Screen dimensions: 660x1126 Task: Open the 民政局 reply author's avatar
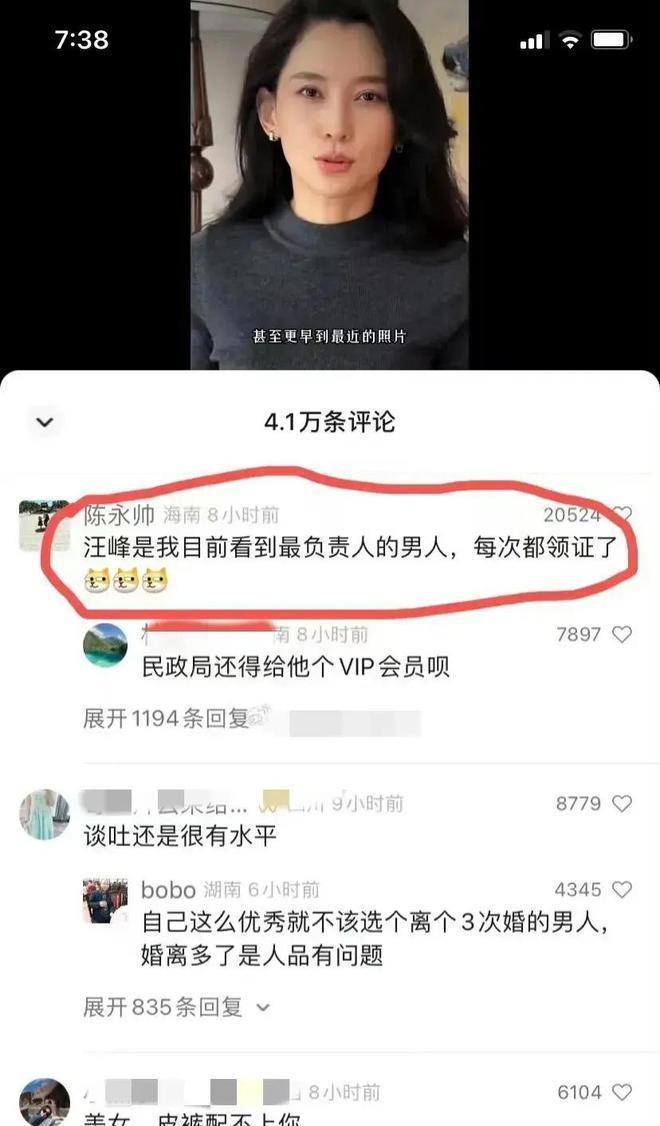click(105, 646)
